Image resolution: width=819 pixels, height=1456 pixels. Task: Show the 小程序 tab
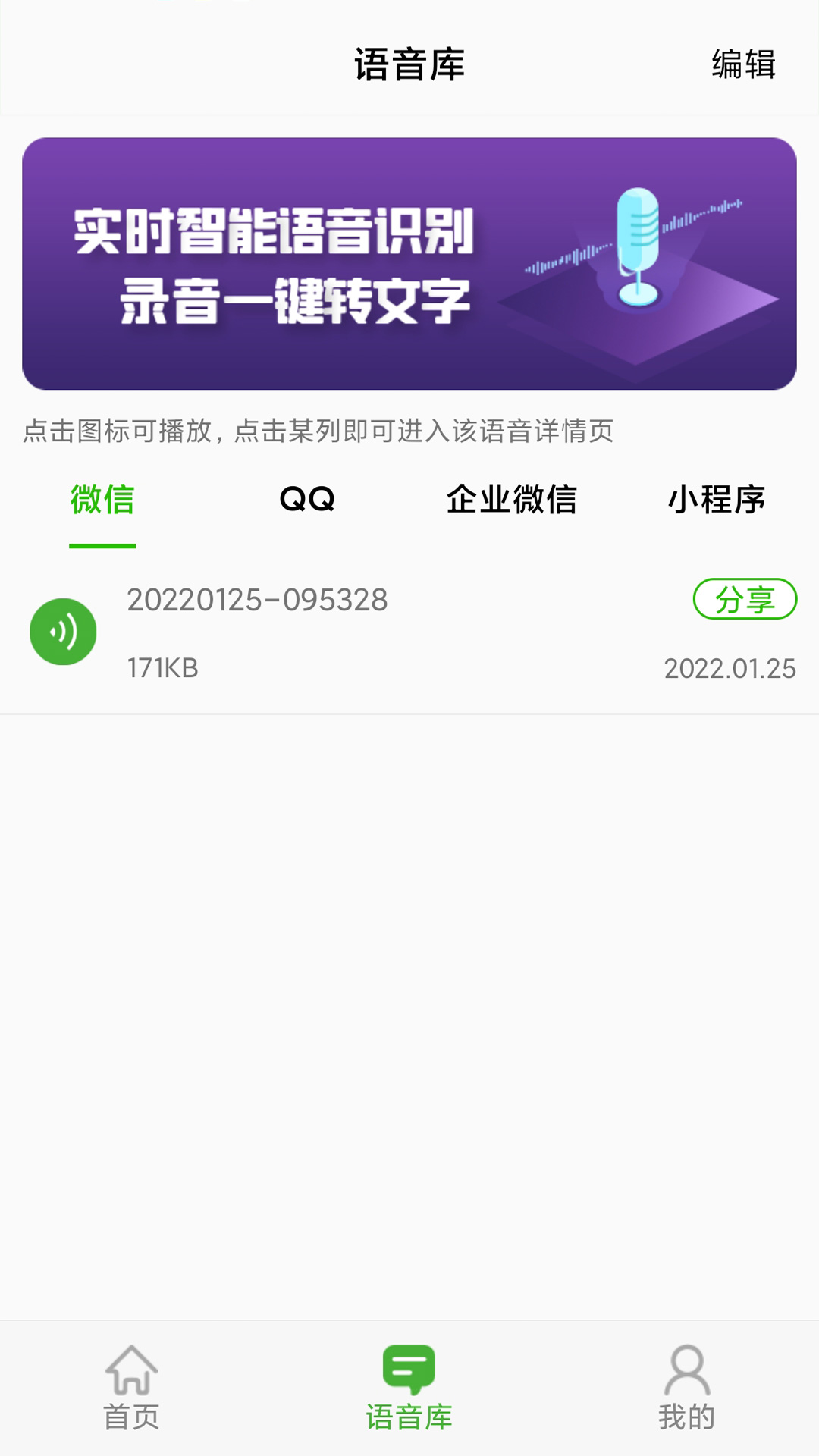[717, 500]
